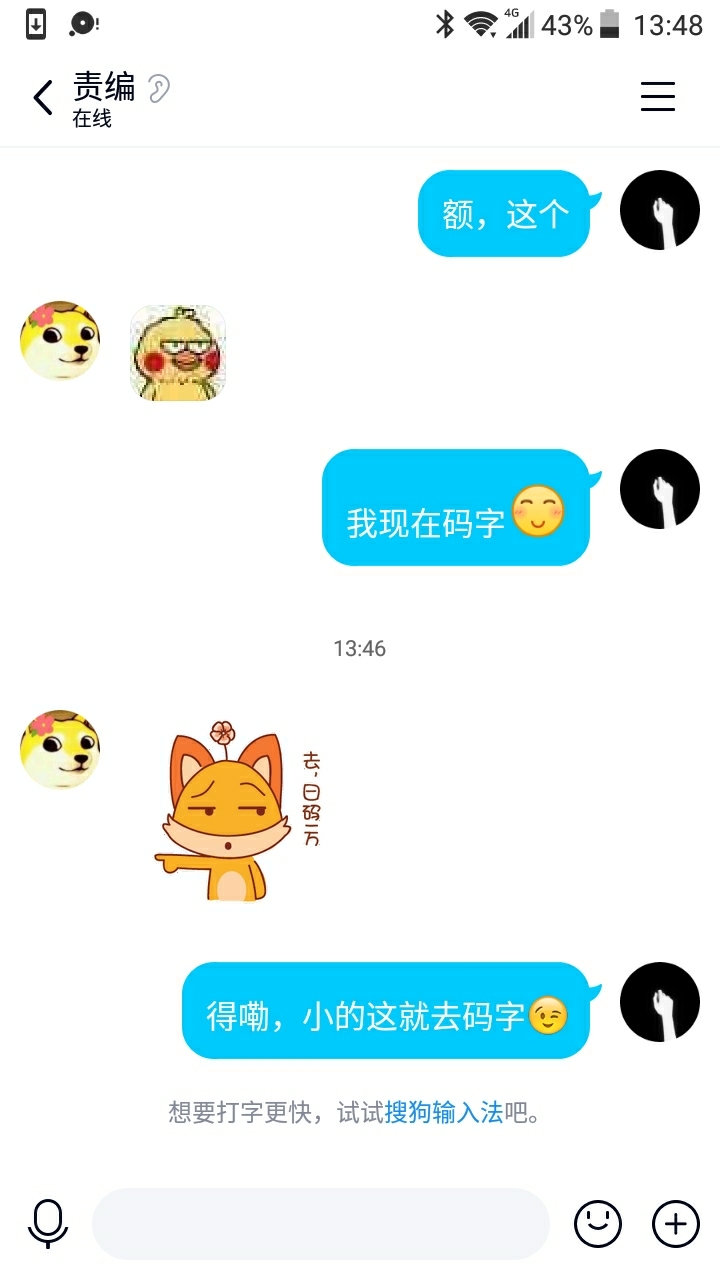The width and height of the screenshot is (720, 1280).
Task: Open the 搜狗输入法 link
Action: (444, 1112)
